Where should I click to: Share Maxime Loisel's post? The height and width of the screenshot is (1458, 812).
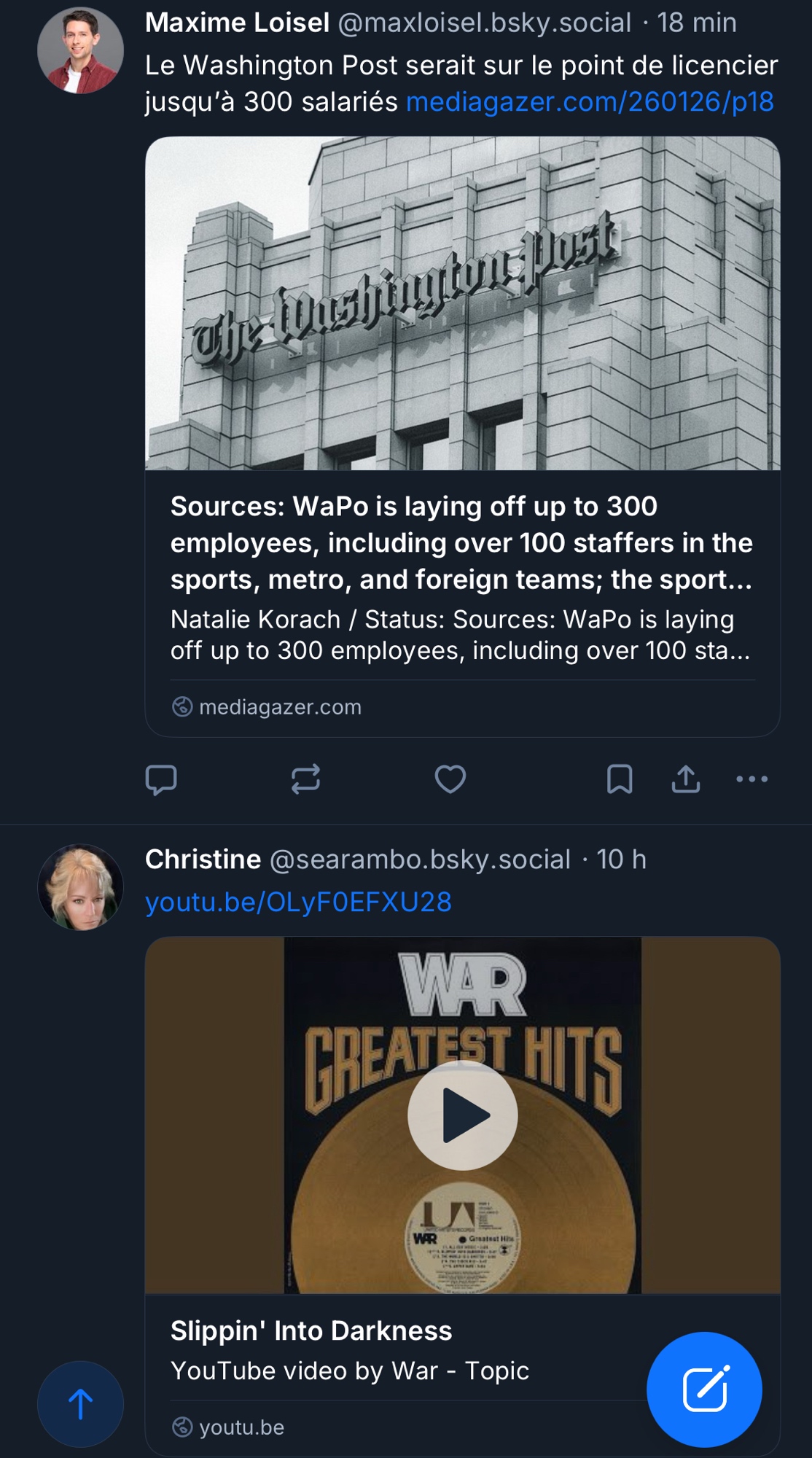pos(686,779)
